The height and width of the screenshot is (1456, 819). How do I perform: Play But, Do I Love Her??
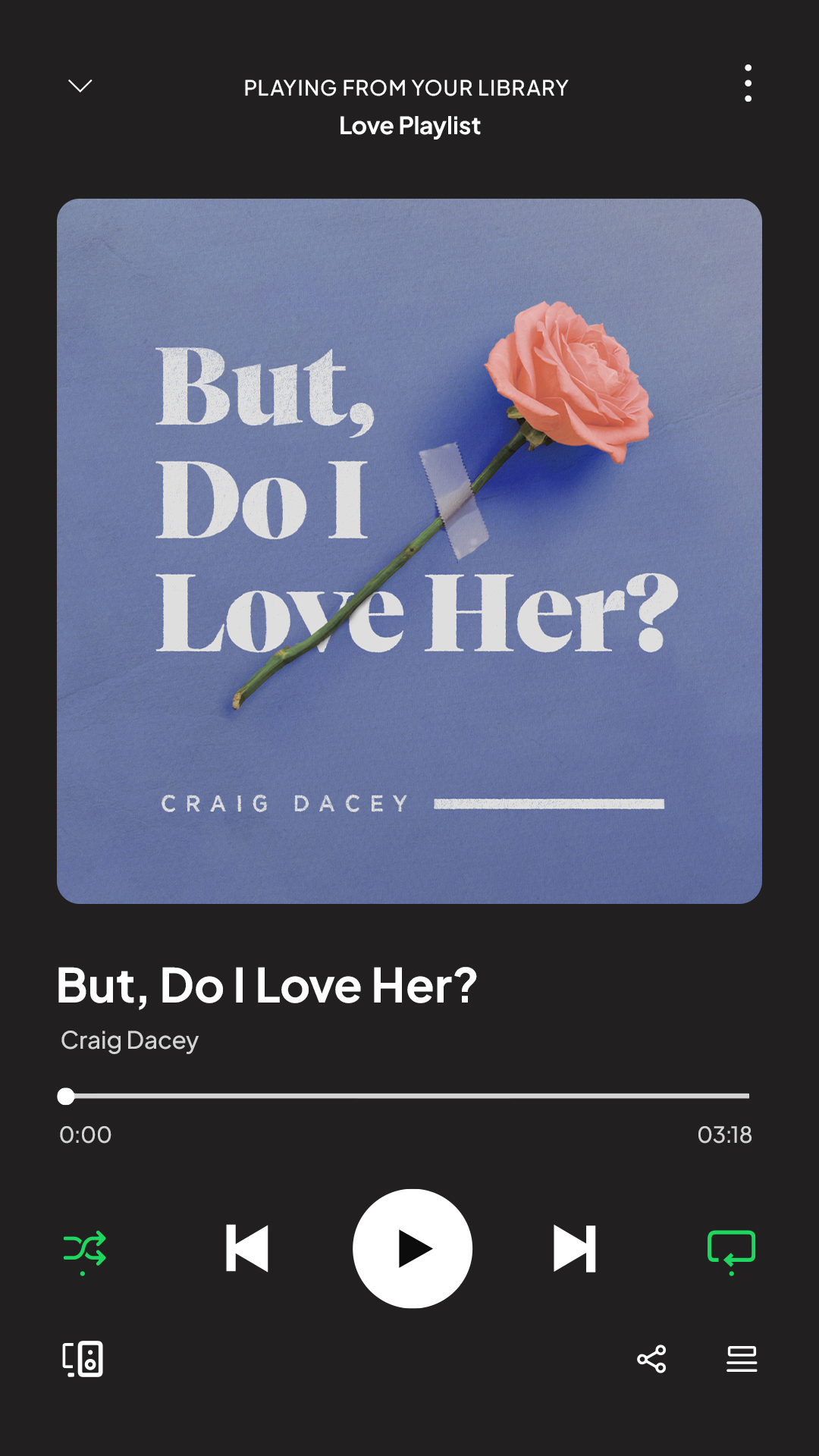coord(413,1248)
